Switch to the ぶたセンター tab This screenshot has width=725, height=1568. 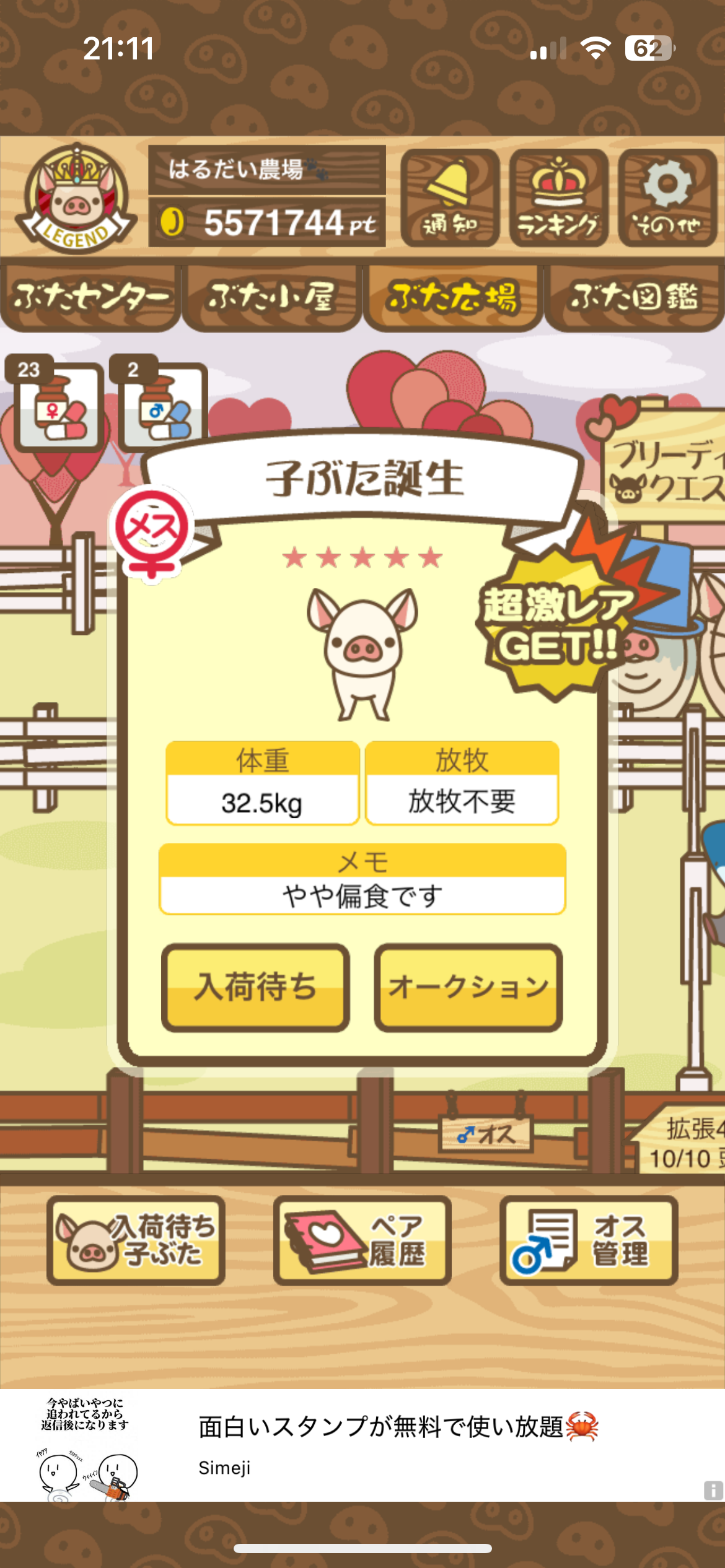(90, 298)
